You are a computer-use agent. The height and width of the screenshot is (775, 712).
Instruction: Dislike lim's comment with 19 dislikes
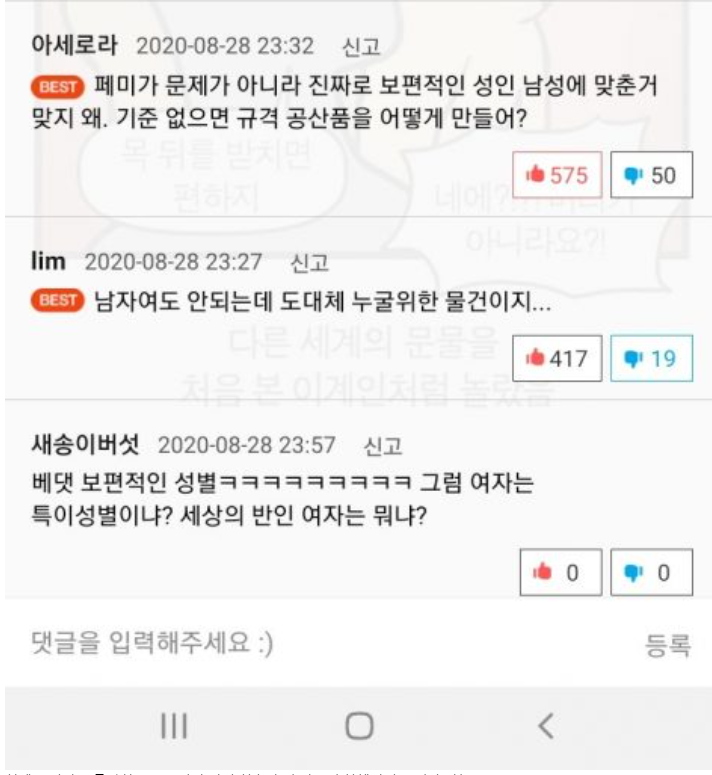tap(650, 358)
